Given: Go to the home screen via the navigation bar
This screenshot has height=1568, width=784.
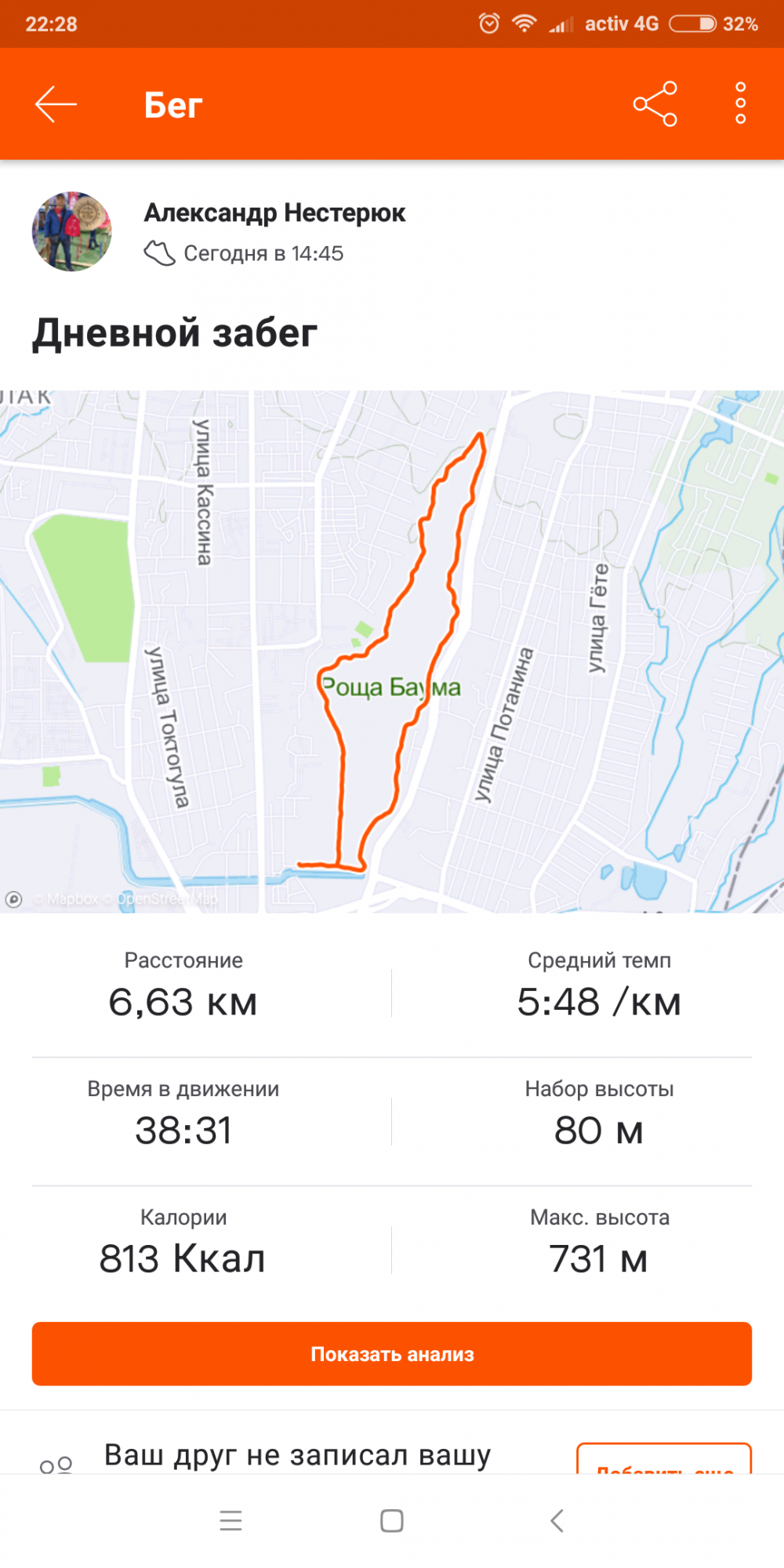Looking at the screenshot, I should [x=392, y=1521].
